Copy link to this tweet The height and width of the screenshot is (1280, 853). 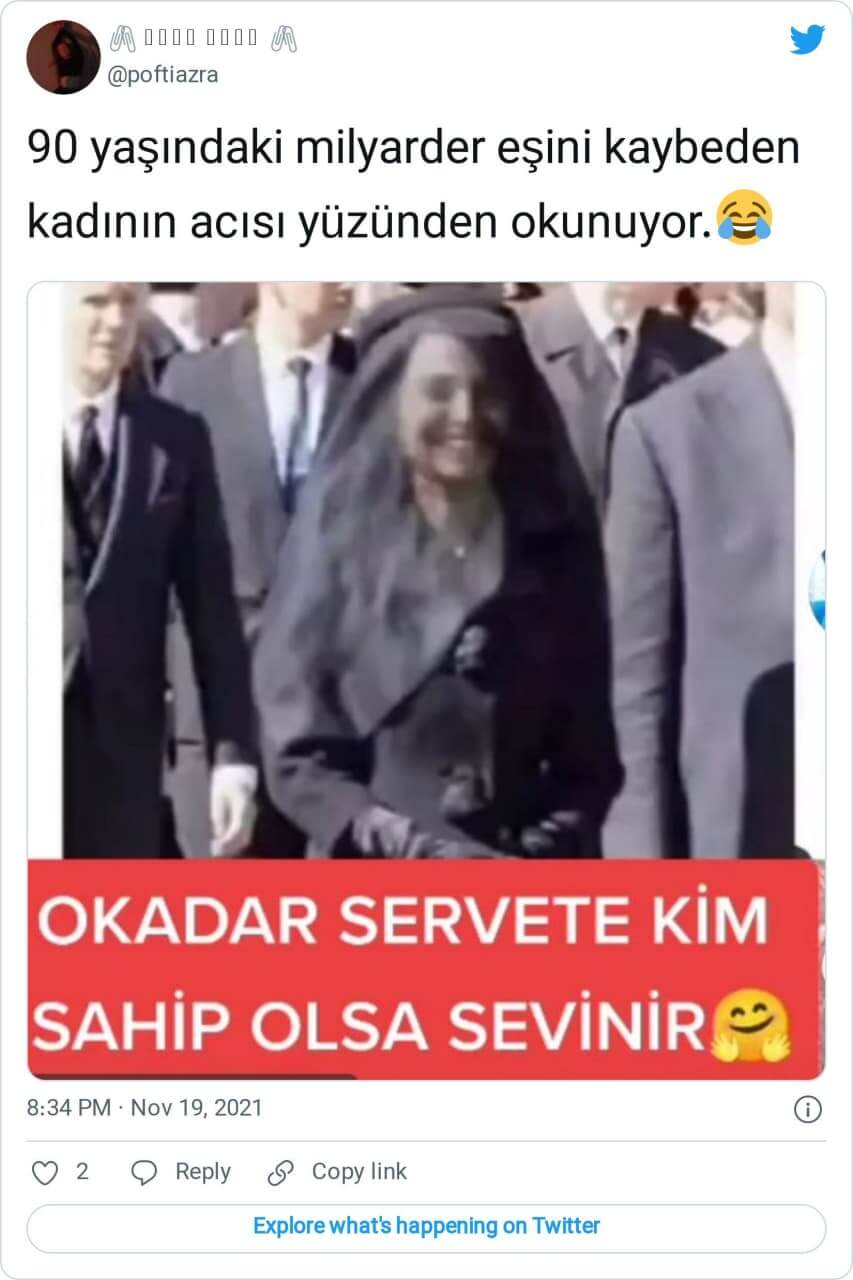coord(338,1172)
